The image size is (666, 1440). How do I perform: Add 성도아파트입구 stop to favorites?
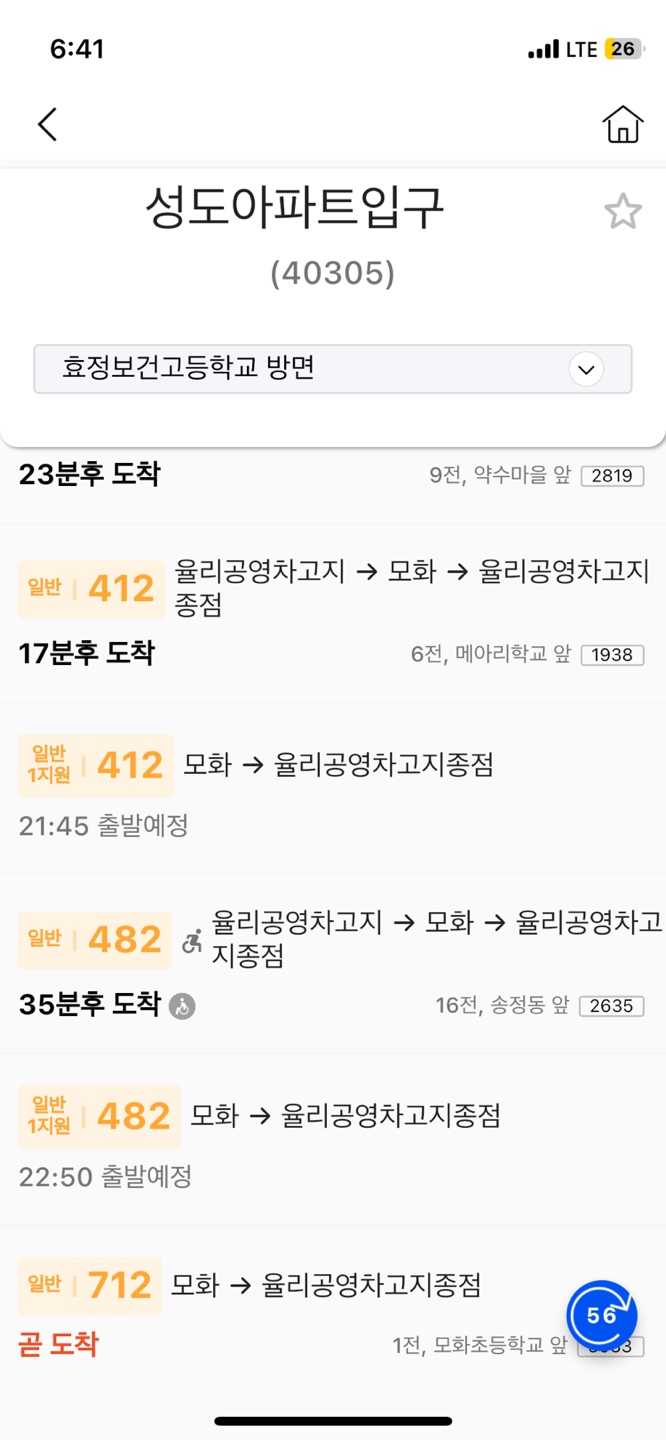[x=622, y=212]
